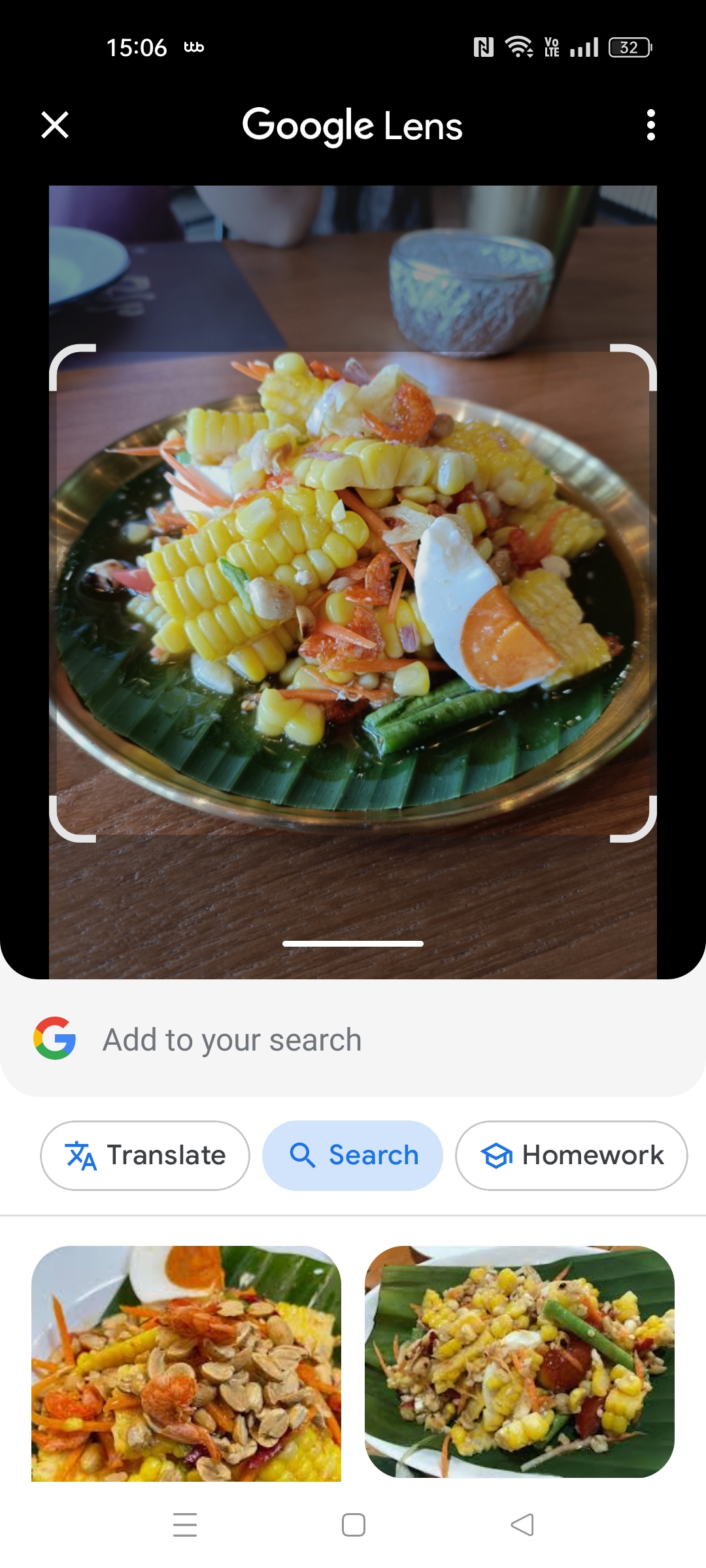706x1568 pixels.
Task: Tap the Google 'G' logo icon
Action: coord(55,1039)
